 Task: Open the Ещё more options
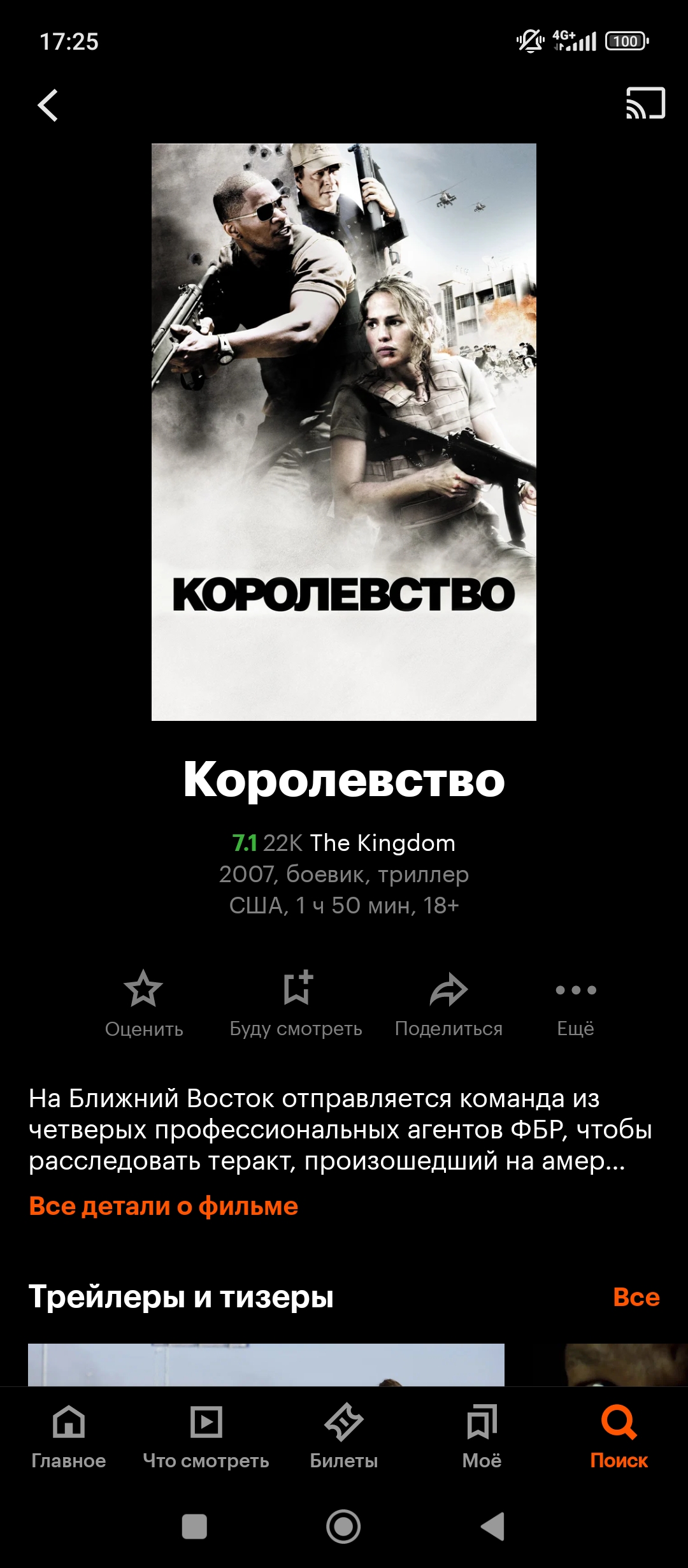coord(575,1001)
